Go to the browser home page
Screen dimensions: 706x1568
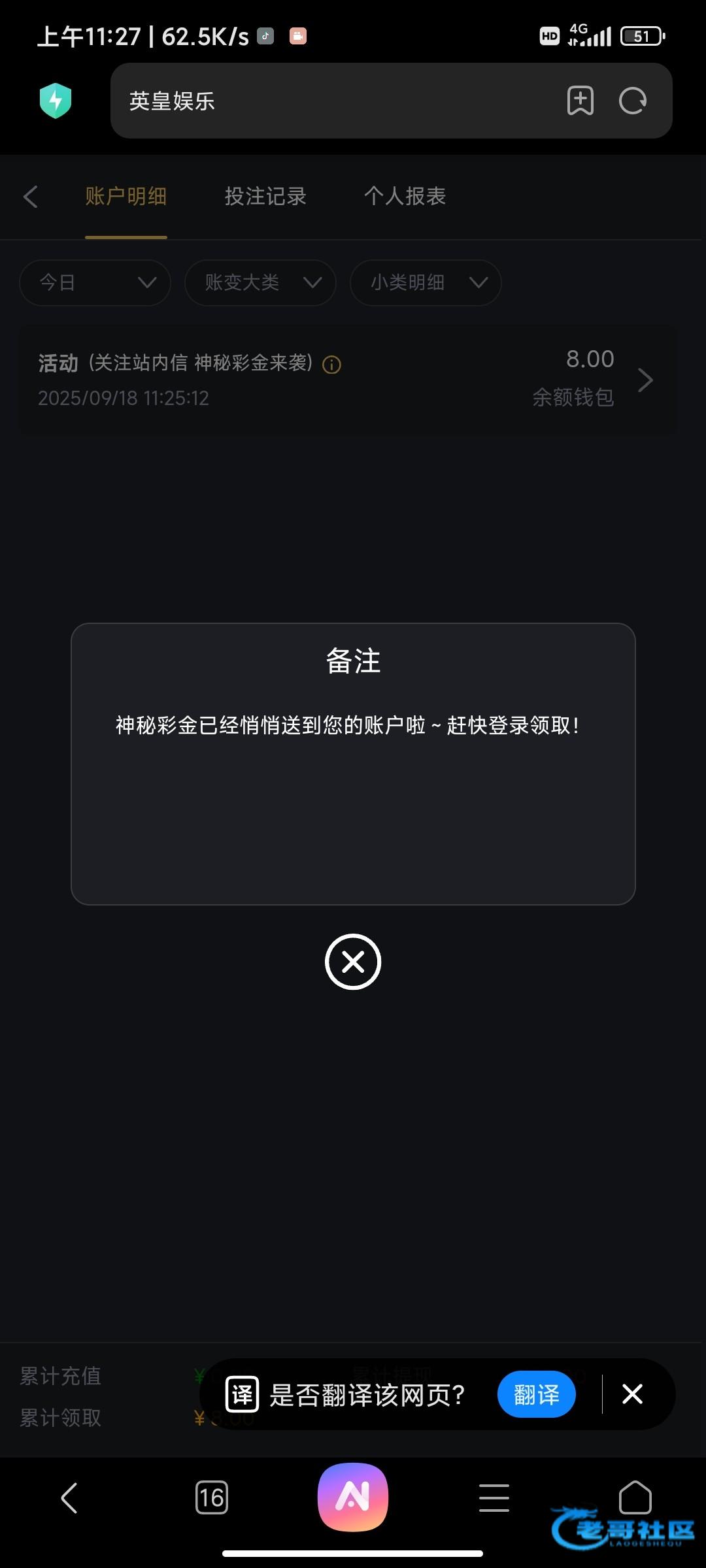[635, 1497]
